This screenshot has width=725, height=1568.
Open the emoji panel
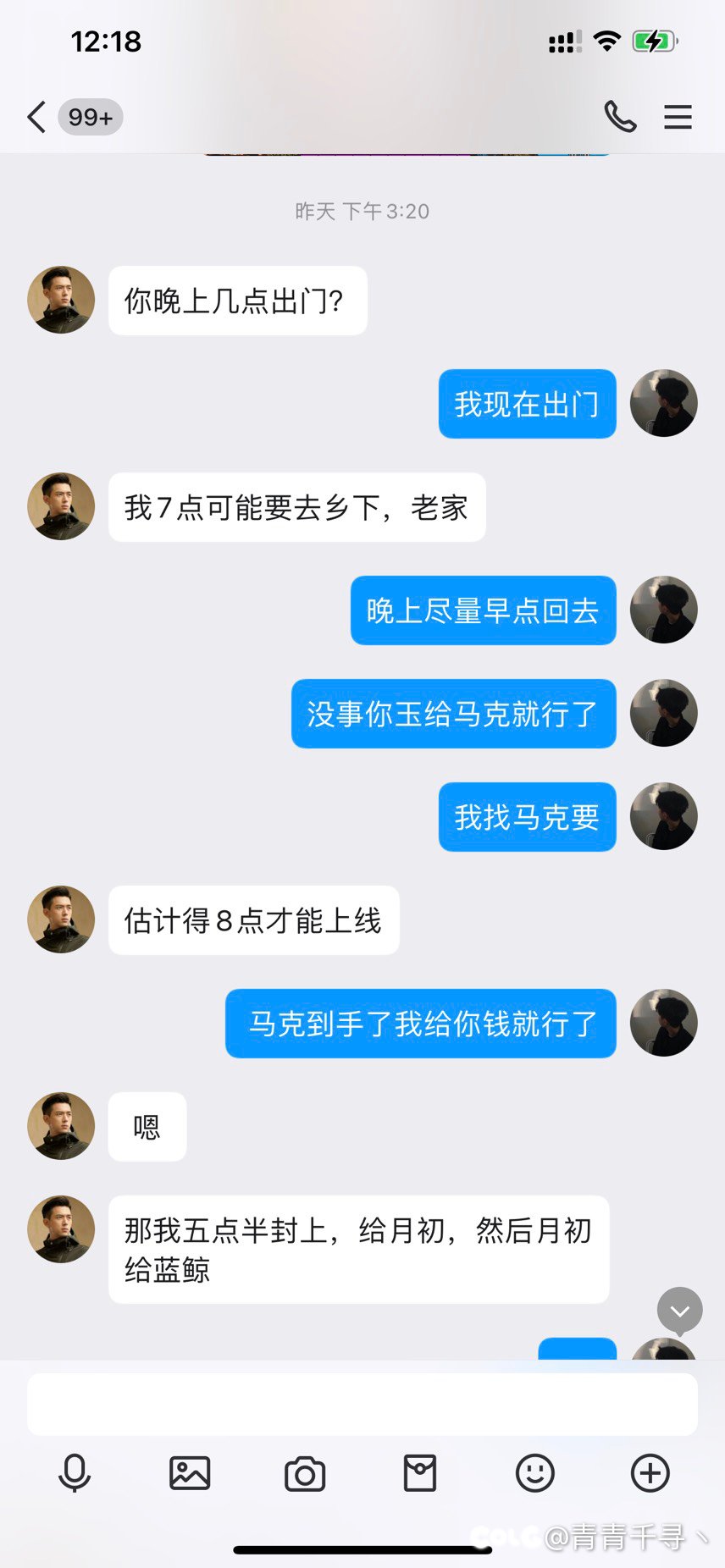point(535,1473)
